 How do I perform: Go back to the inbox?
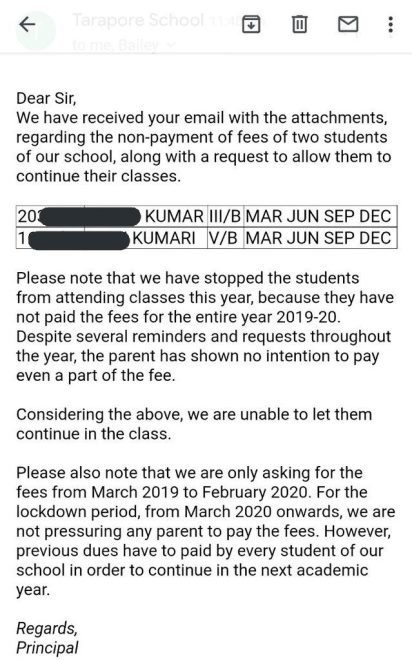click(27, 24)
